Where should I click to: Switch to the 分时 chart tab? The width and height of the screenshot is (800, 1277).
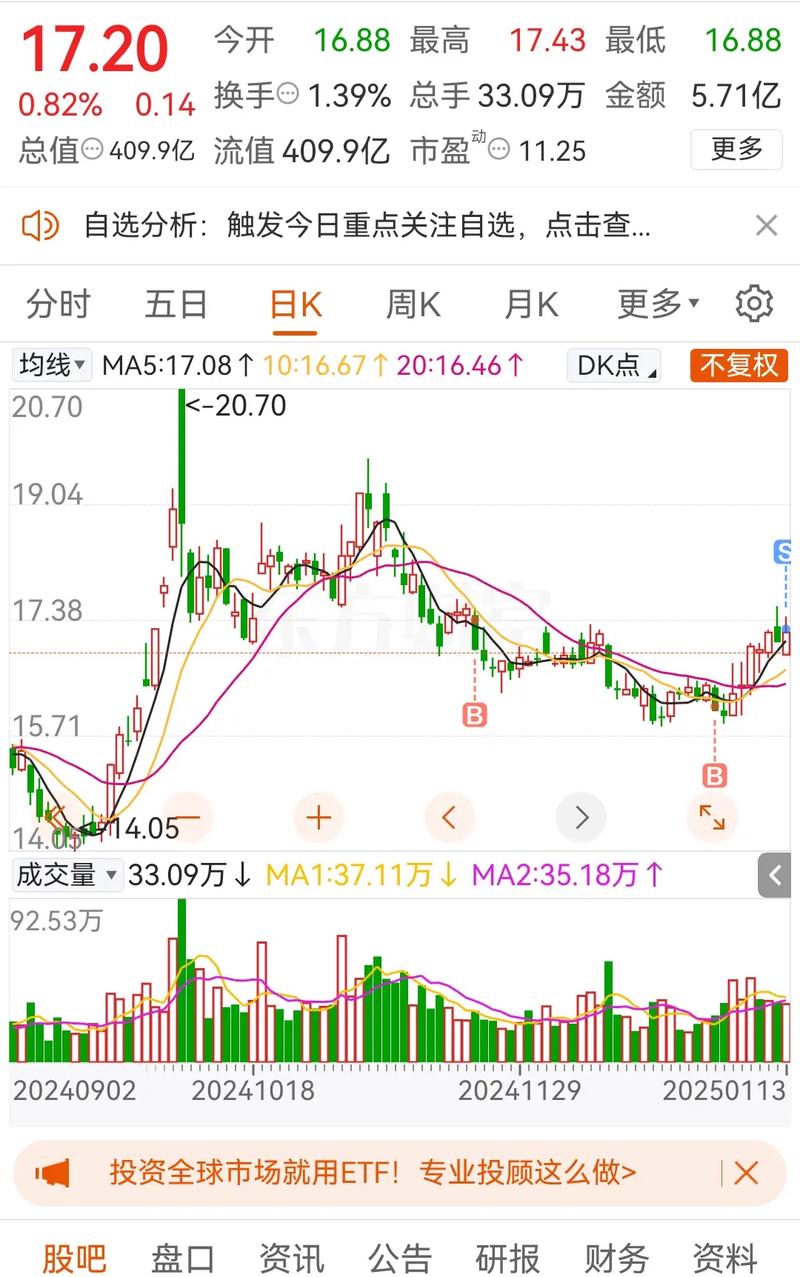tap(58, 304)
